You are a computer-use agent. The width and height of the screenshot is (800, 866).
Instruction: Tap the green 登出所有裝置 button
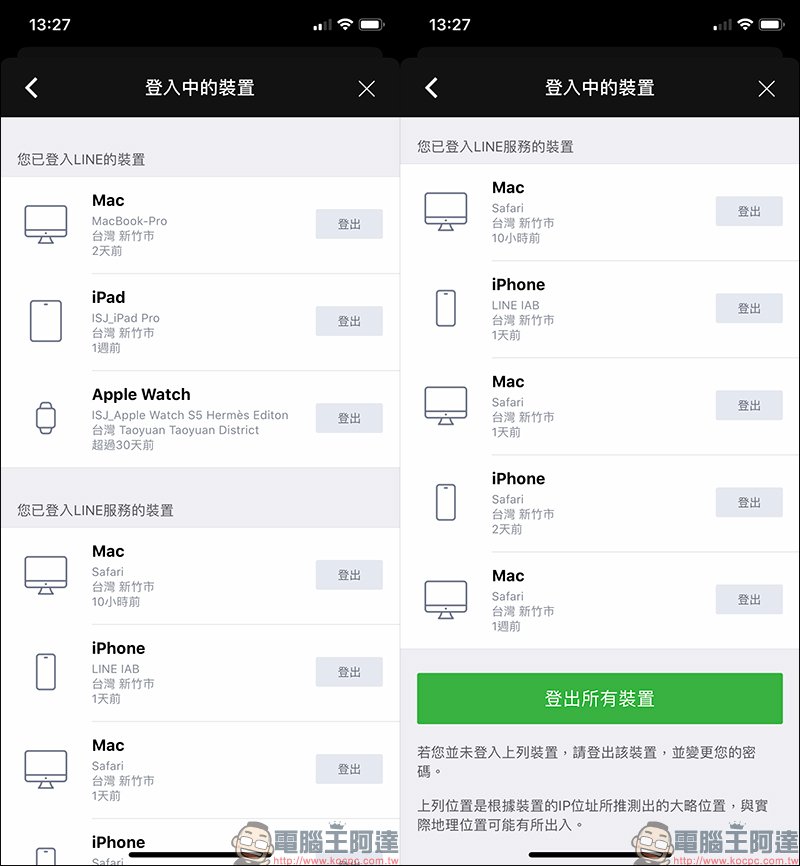(x=599, y=699)
